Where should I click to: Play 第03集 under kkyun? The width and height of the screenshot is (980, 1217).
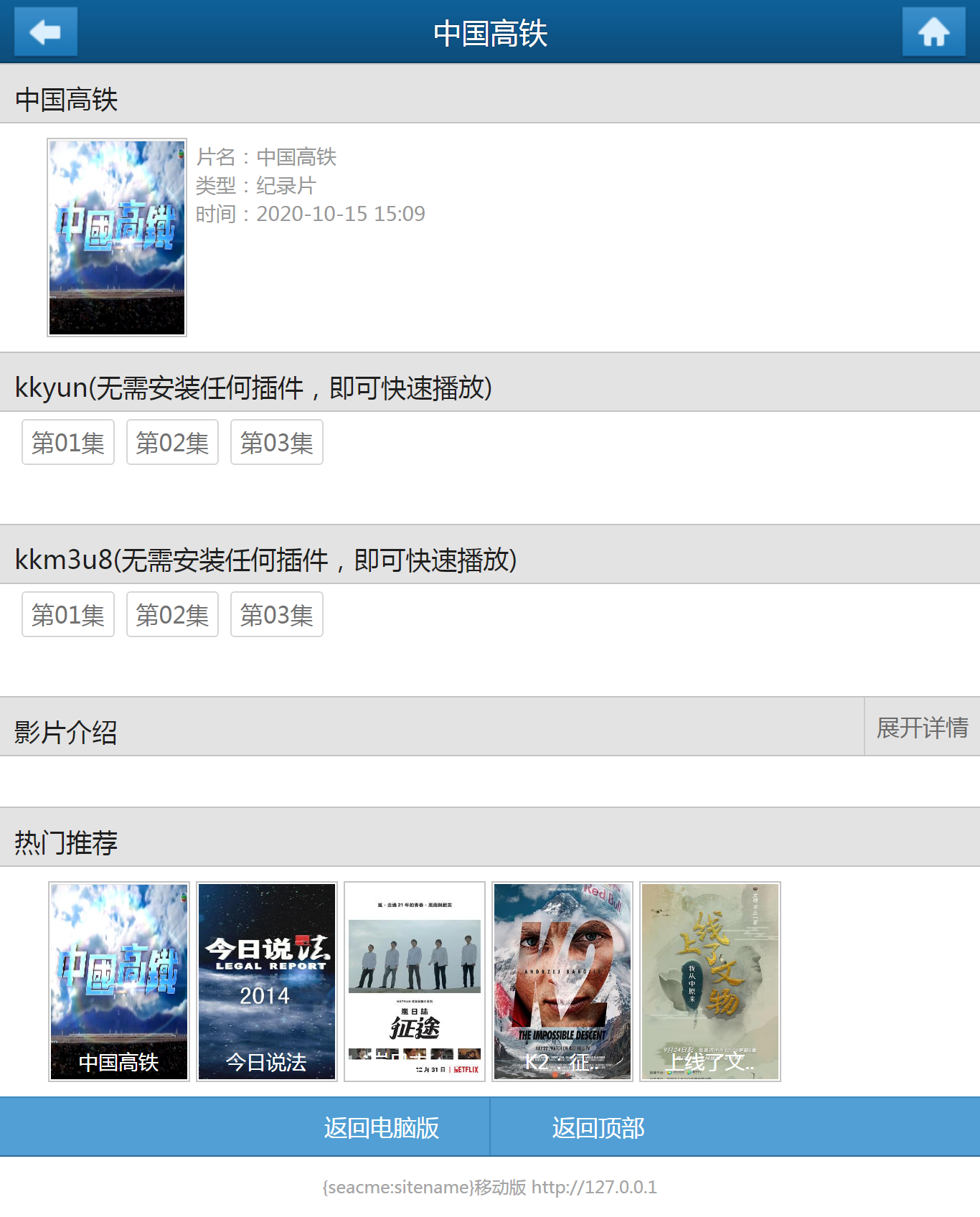tap(276, 443)
